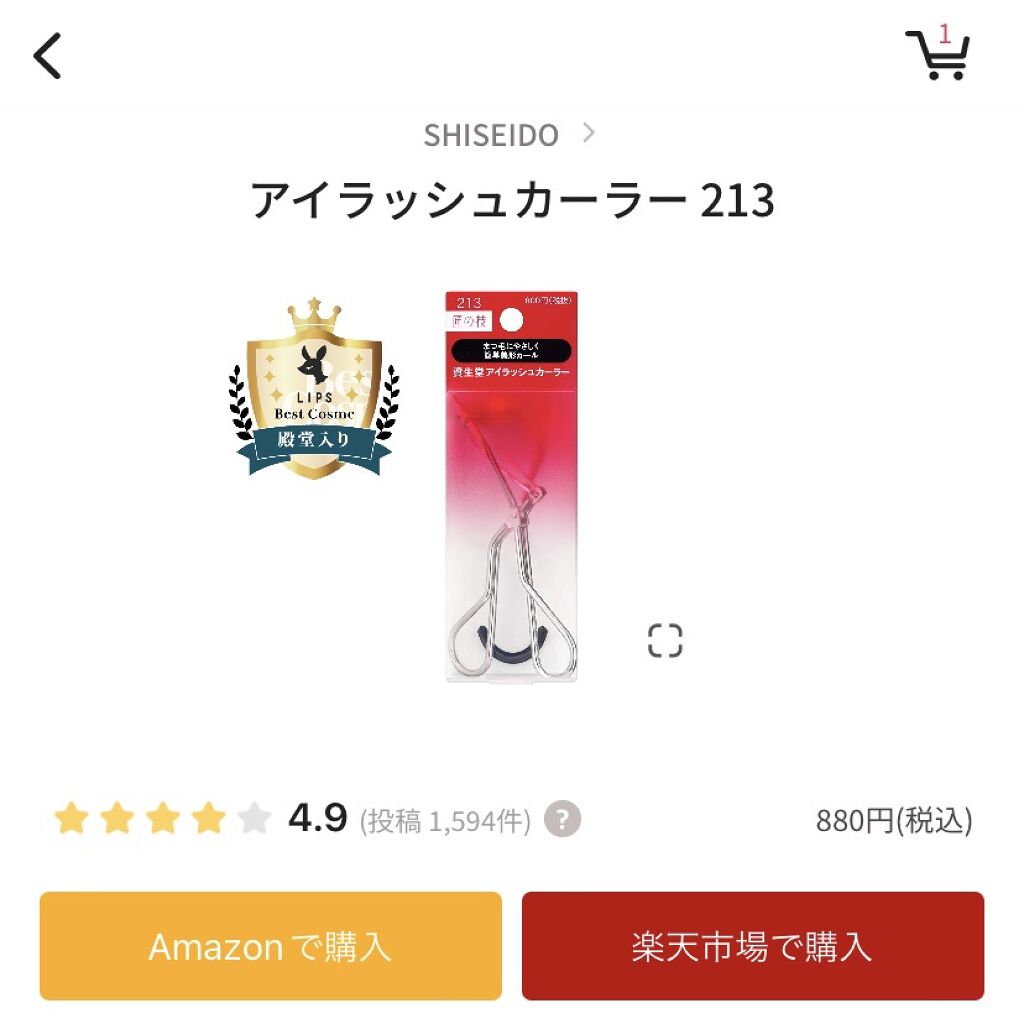Tap the Amazonで購入 button
Image resolution: width=1024 pixels, height=1024 pixels.
(270, 946)
